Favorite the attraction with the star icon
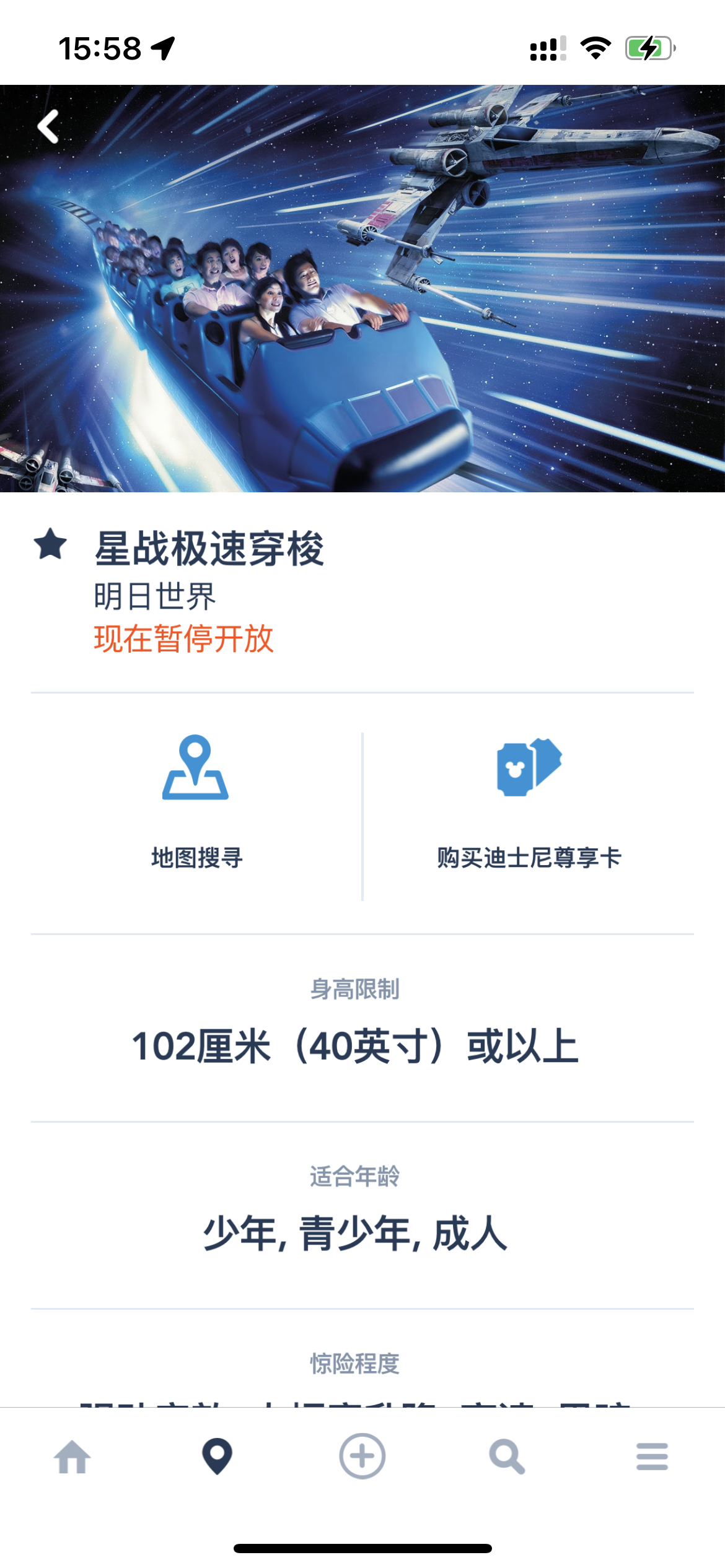This screenshot has width=725, height=1568. [51, 544]
